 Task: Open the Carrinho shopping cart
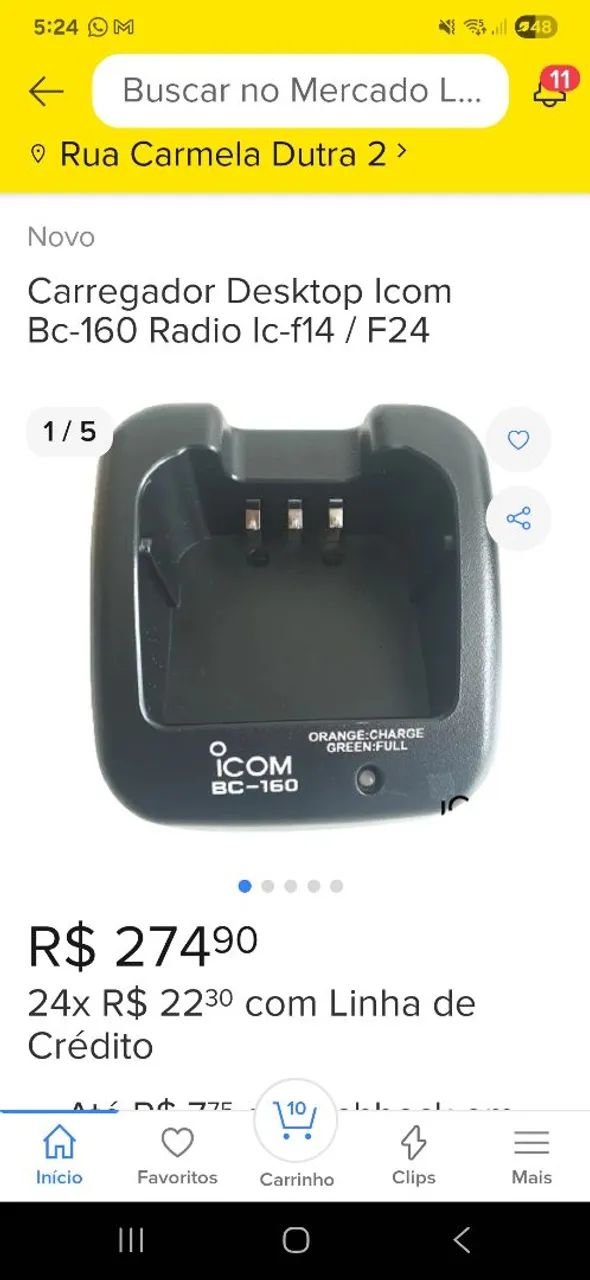296,1140
